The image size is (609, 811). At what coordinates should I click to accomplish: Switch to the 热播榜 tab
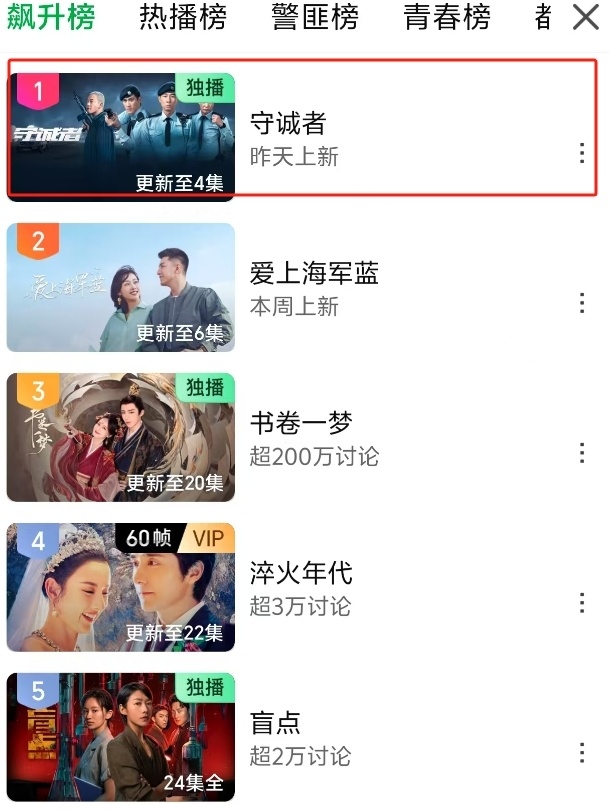[x=183, y=17]
